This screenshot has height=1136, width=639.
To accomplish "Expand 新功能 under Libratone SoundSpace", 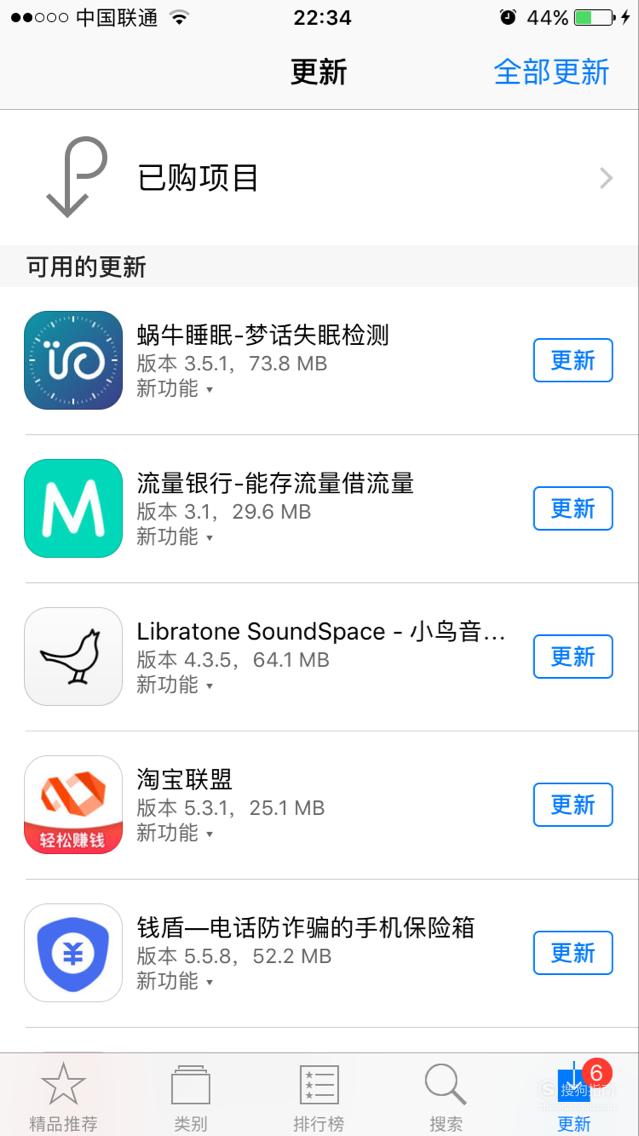I will point(175,685).
